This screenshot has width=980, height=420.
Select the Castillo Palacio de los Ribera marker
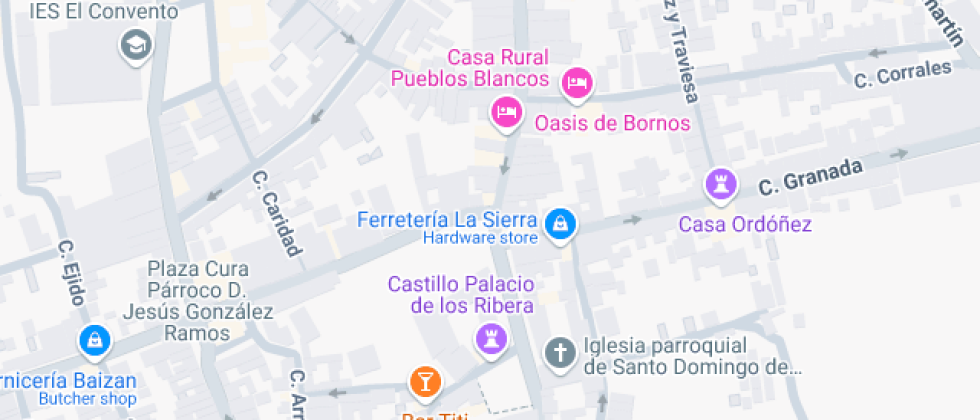[x=489, y=337]
